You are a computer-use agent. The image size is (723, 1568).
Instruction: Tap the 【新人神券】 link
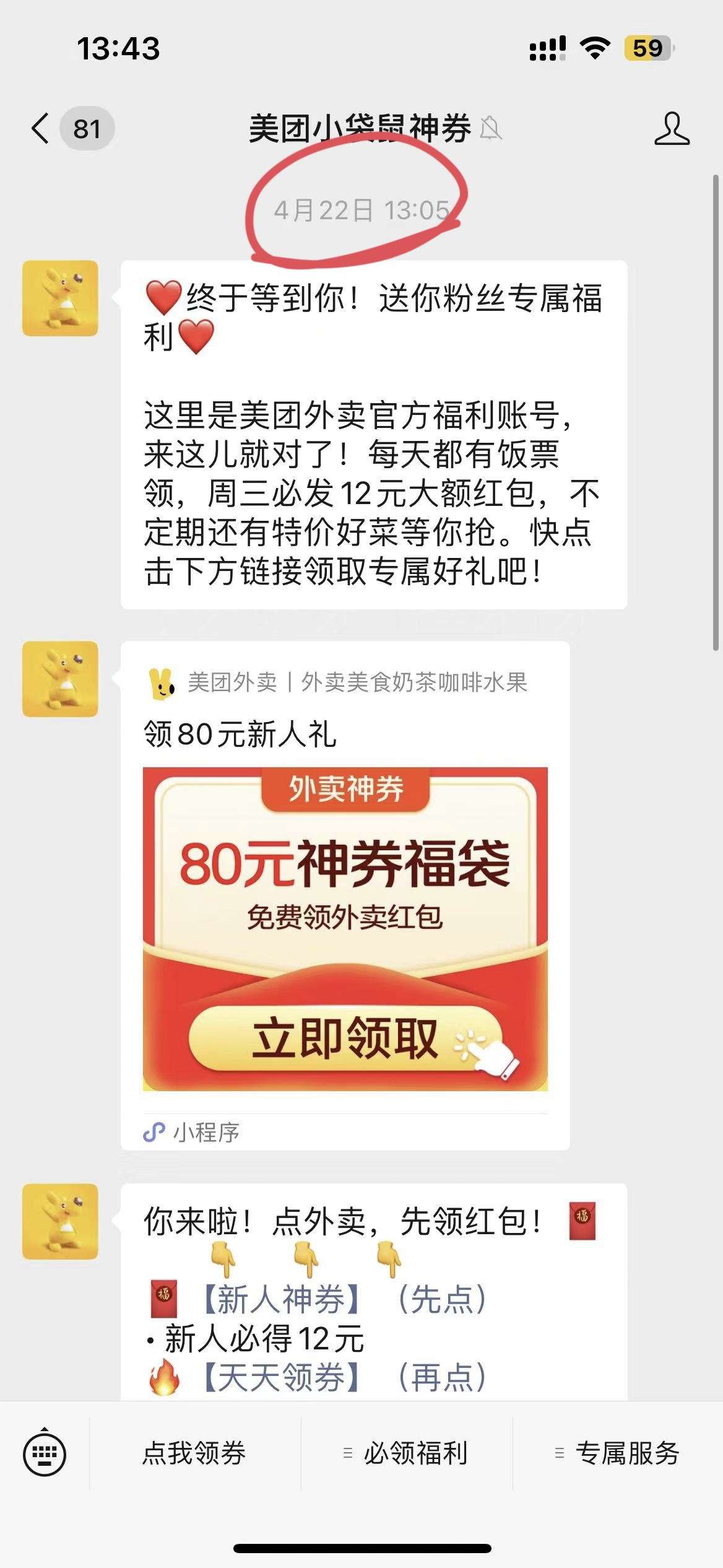[282, 1299]
